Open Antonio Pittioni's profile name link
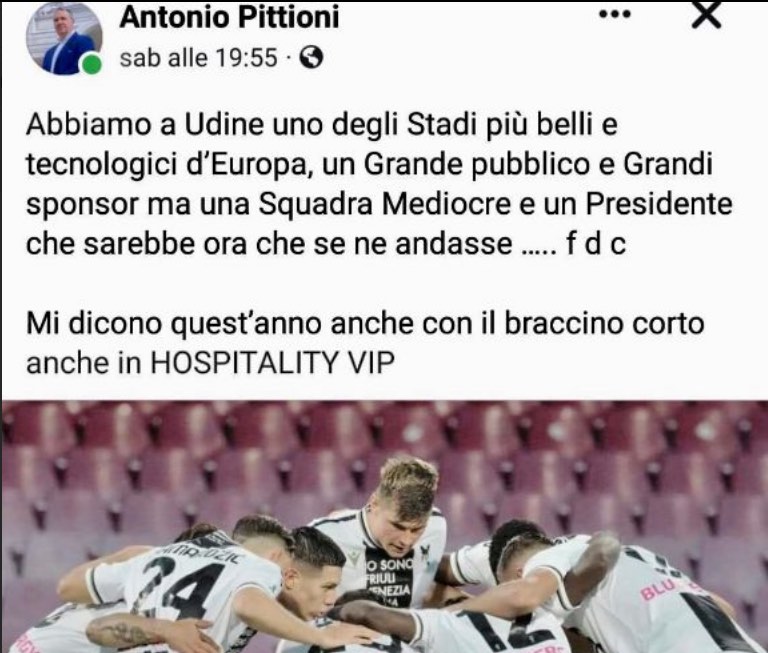Image resolution: width=768 pixels, height=653 pixels. (x=229, y=16)
